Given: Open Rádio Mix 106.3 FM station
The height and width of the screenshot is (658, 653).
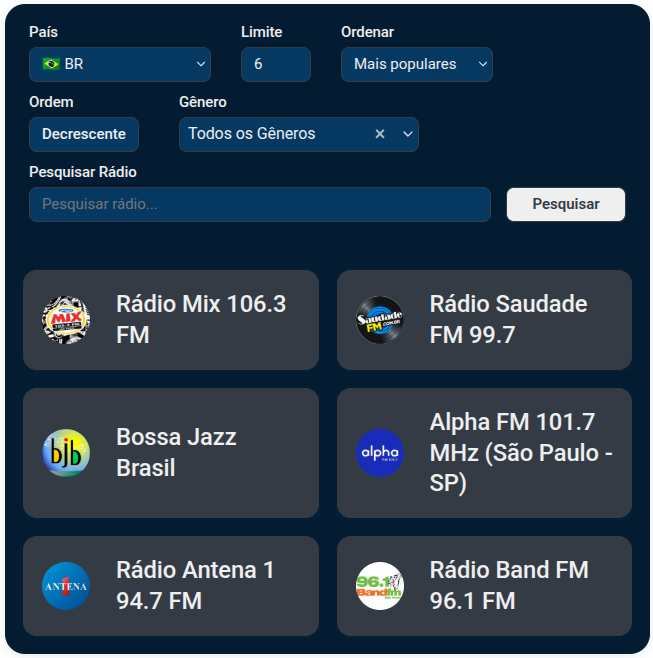Looking at the screenshot, I should [171, 320].
